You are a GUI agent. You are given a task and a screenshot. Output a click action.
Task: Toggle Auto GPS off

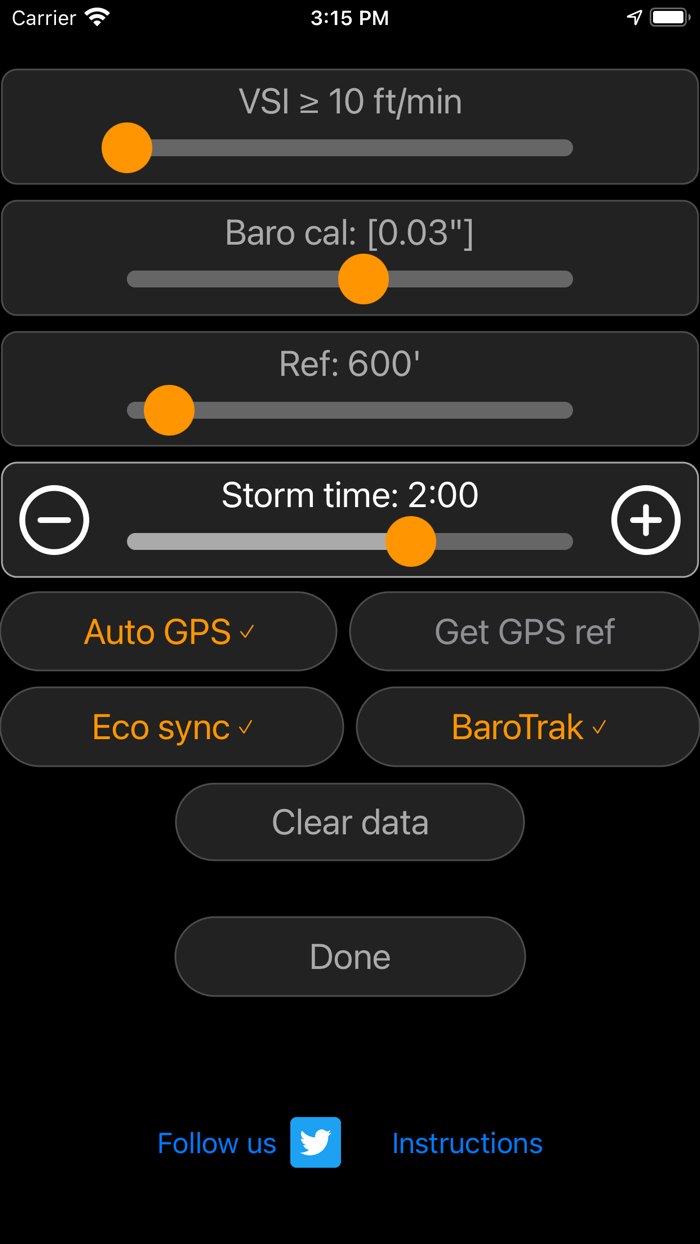coord(168,631)
